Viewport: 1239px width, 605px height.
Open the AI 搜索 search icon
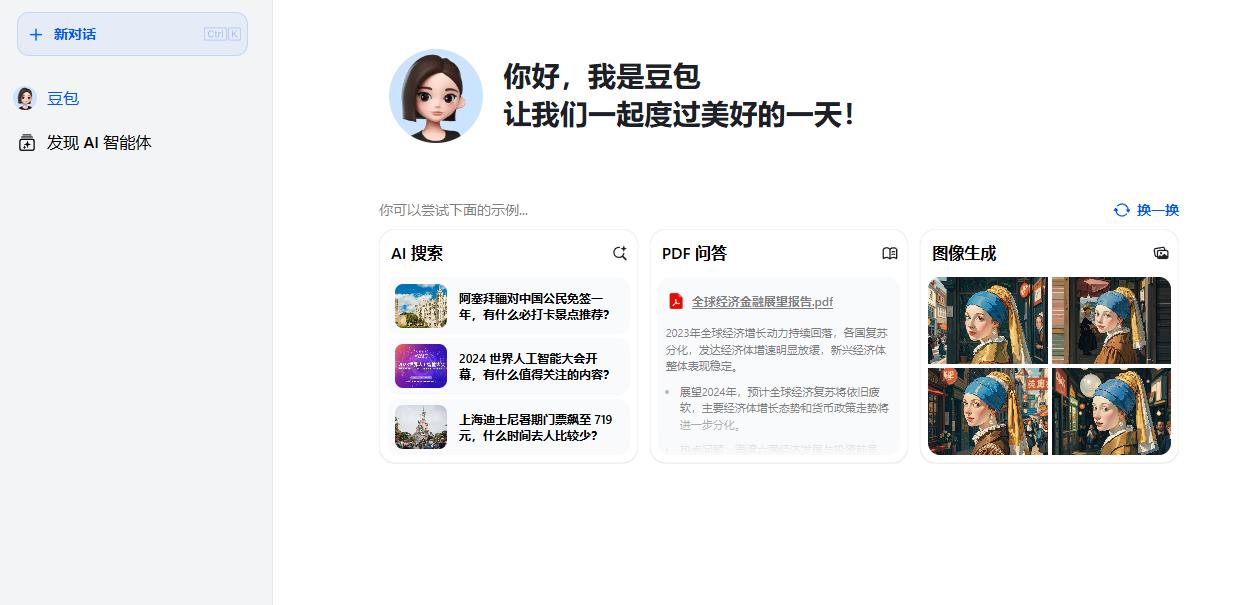click(620, 253)
